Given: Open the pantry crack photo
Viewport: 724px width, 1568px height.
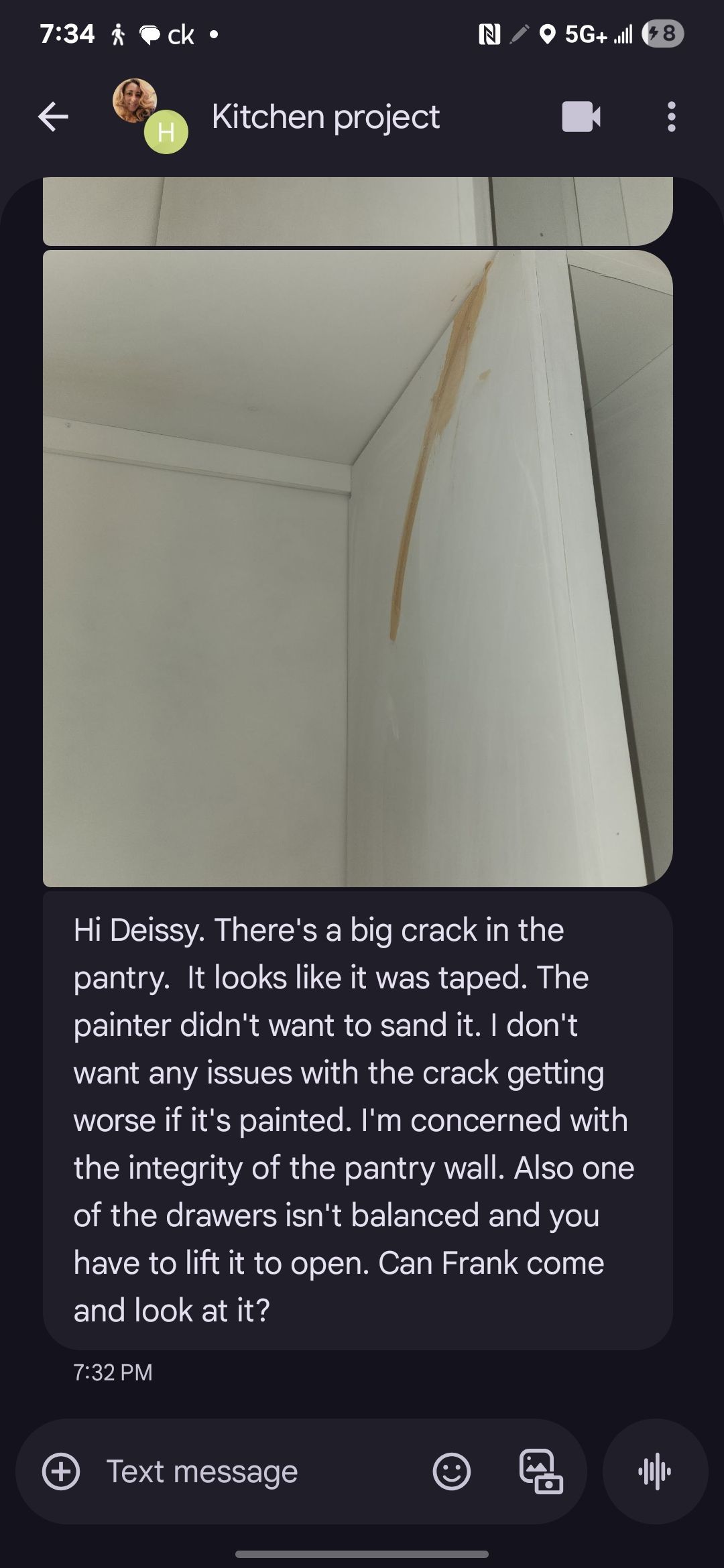Looking at the screenshot, I should click(x=357, y=568).
